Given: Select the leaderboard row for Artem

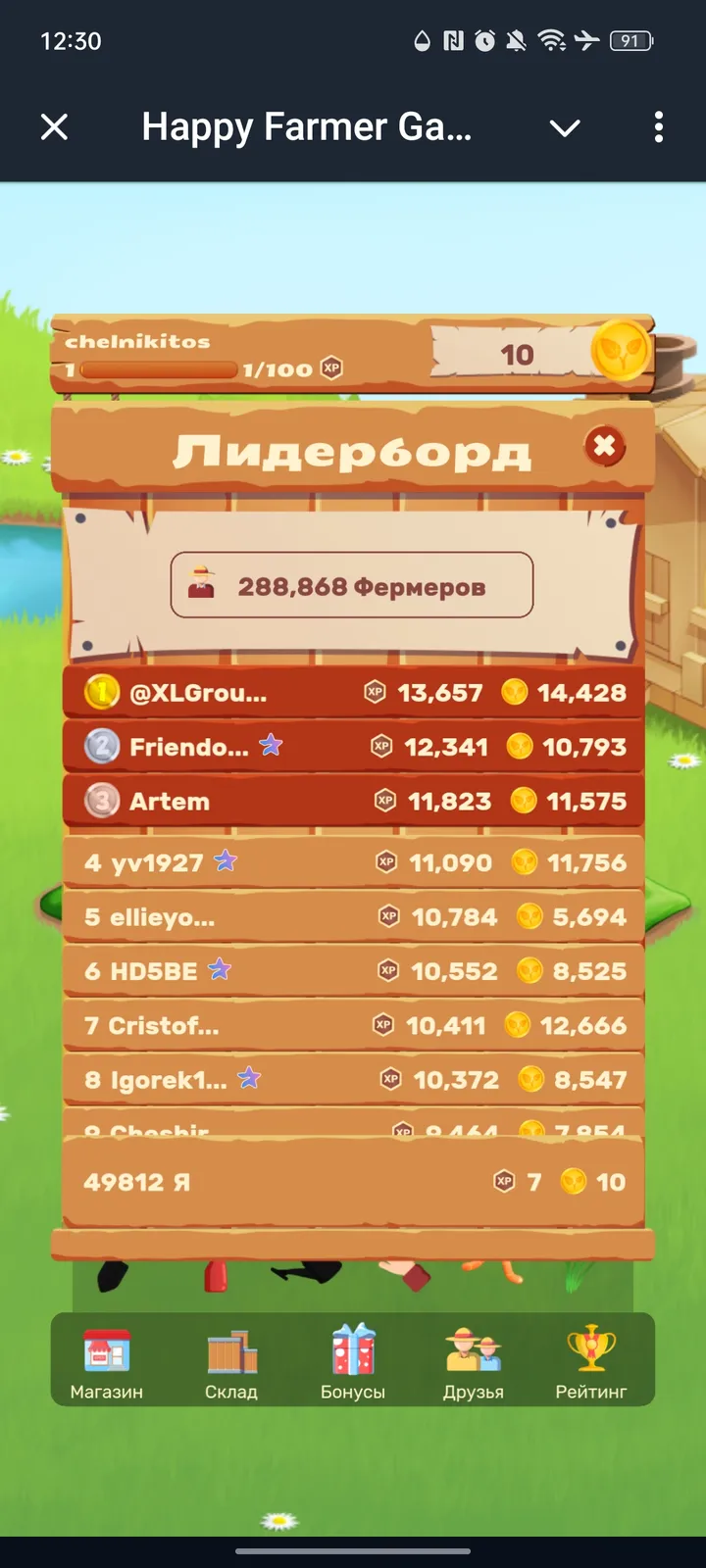Looking at the screenshot, I should 353,801.
